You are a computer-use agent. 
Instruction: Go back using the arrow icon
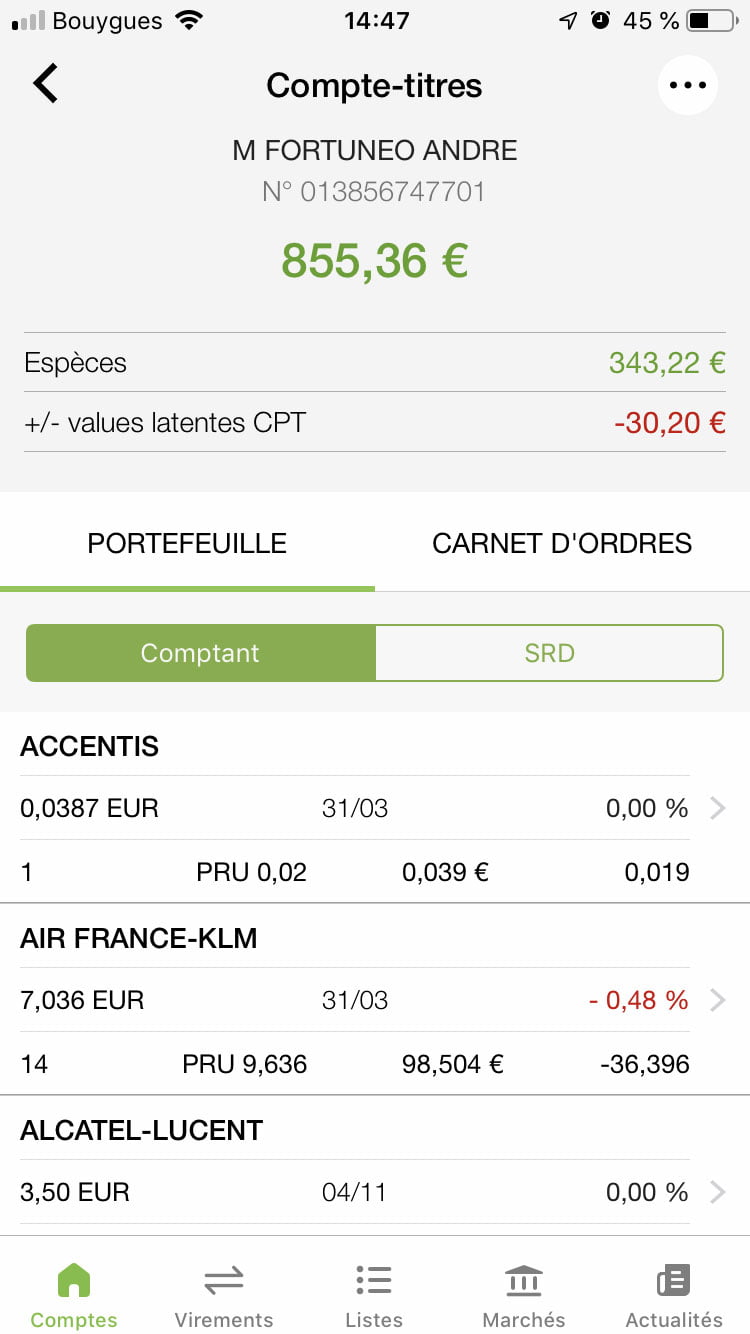point(46,84)
